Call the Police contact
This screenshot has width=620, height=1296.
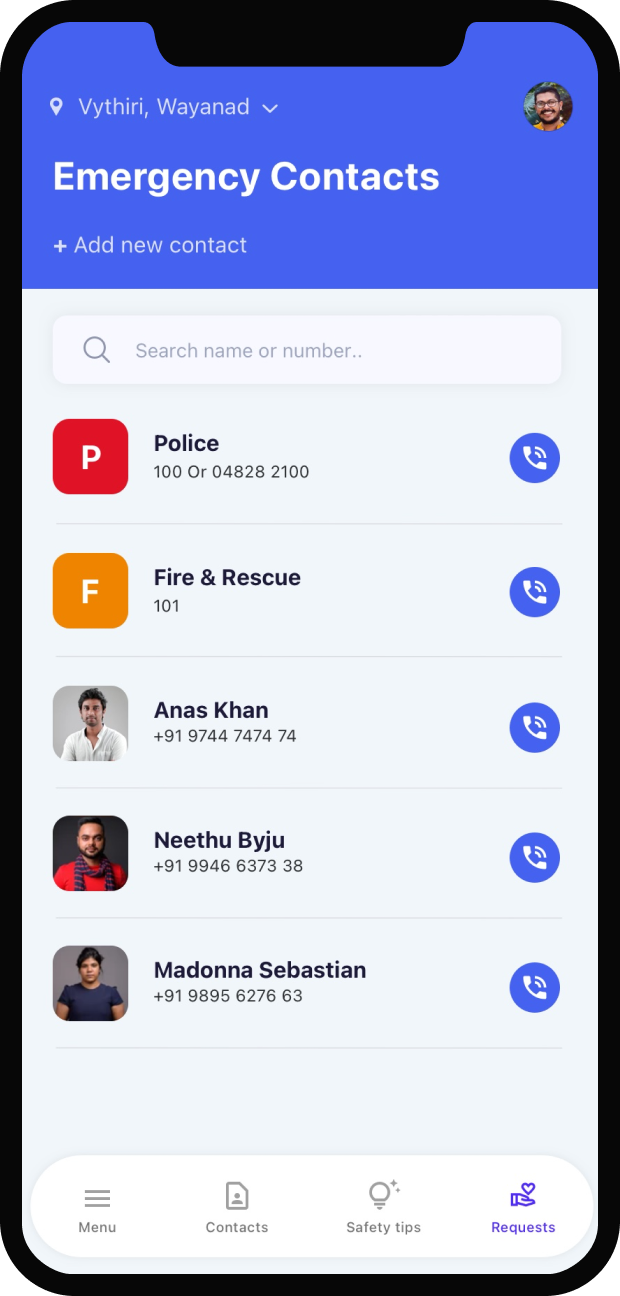(534, 458)
